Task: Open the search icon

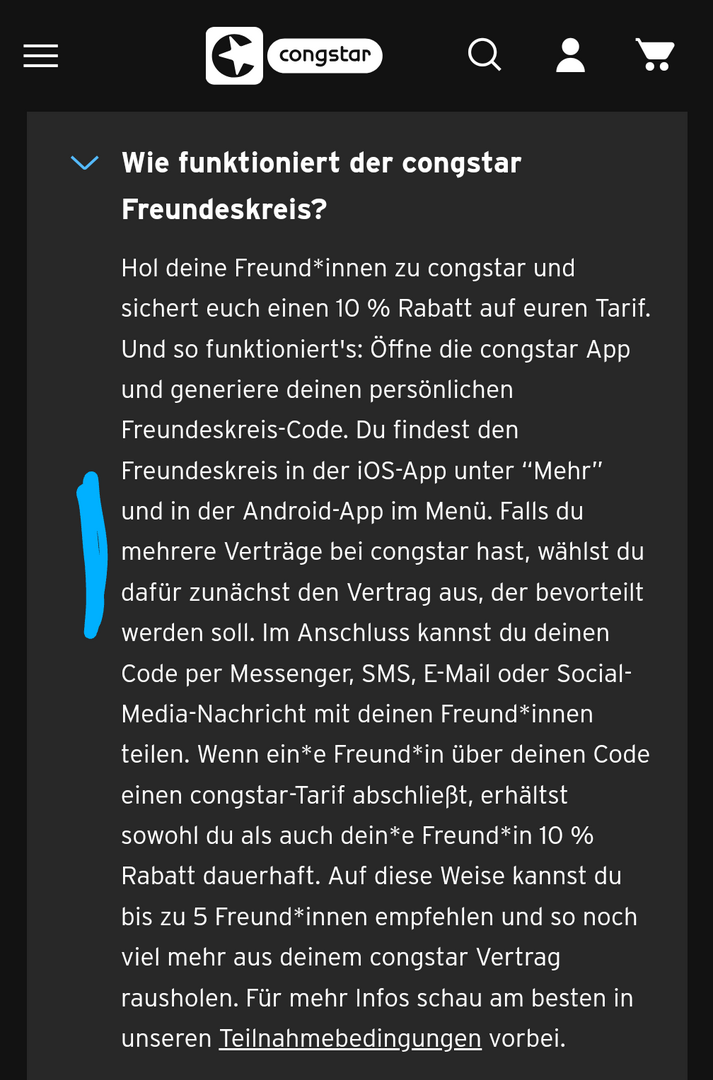Action: (485, 54)
